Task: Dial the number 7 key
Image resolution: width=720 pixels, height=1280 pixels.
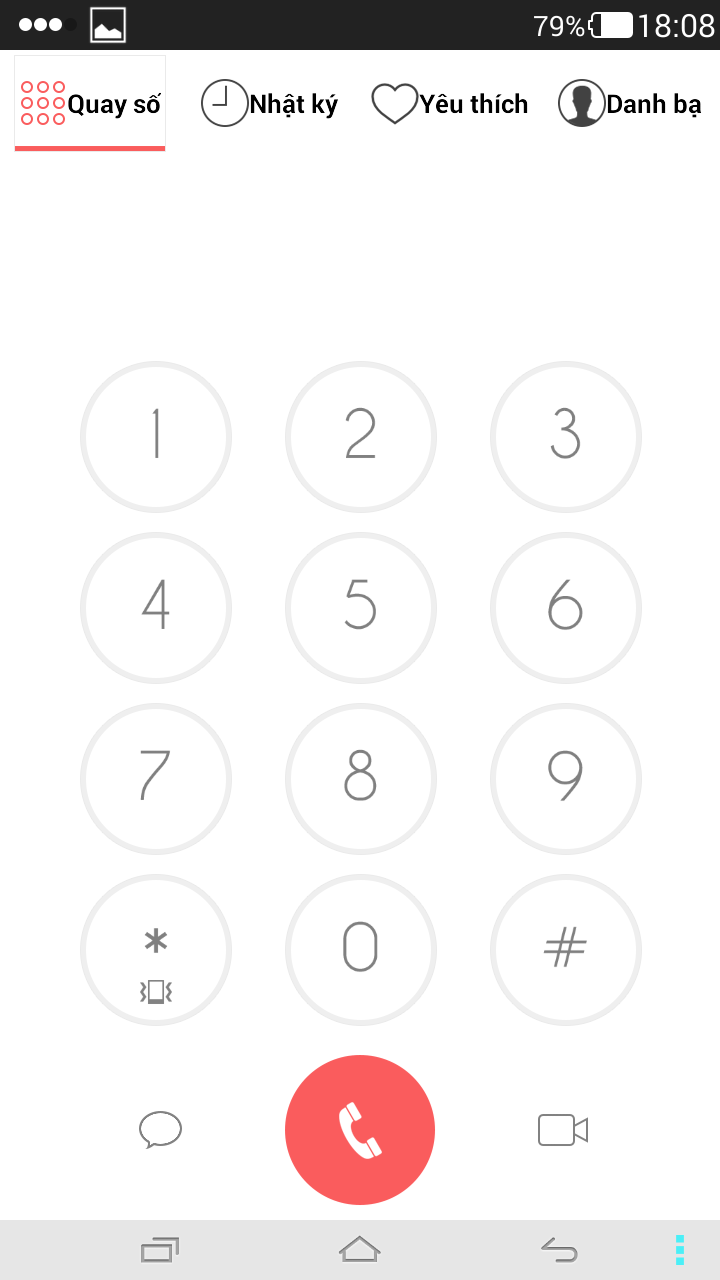Action: (156, 778)
